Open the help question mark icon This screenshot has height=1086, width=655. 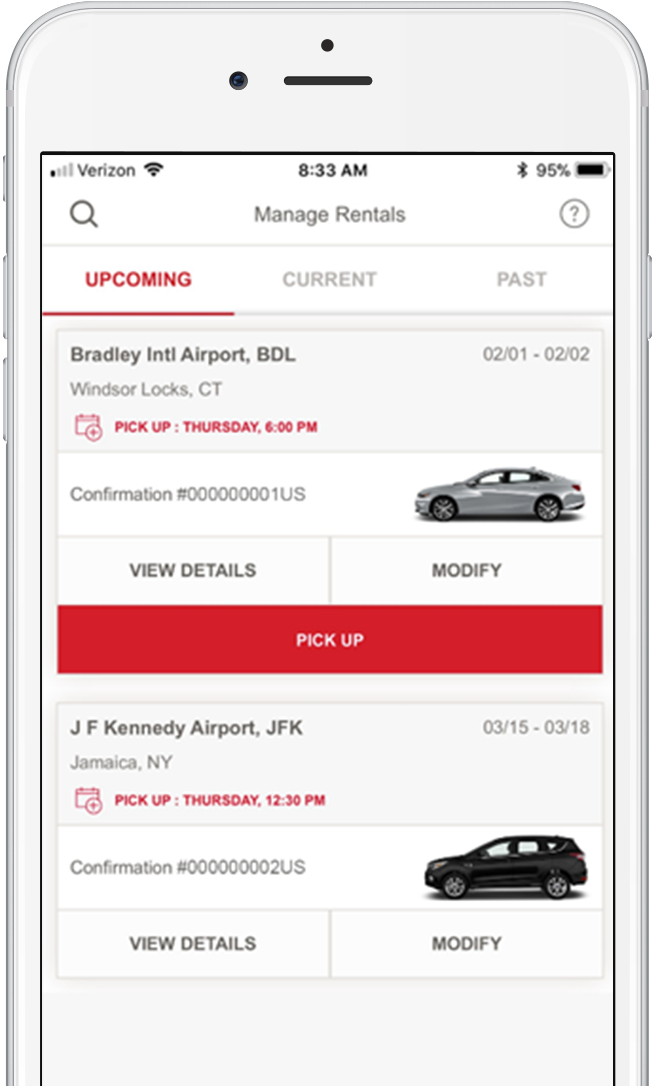[574, 214]
